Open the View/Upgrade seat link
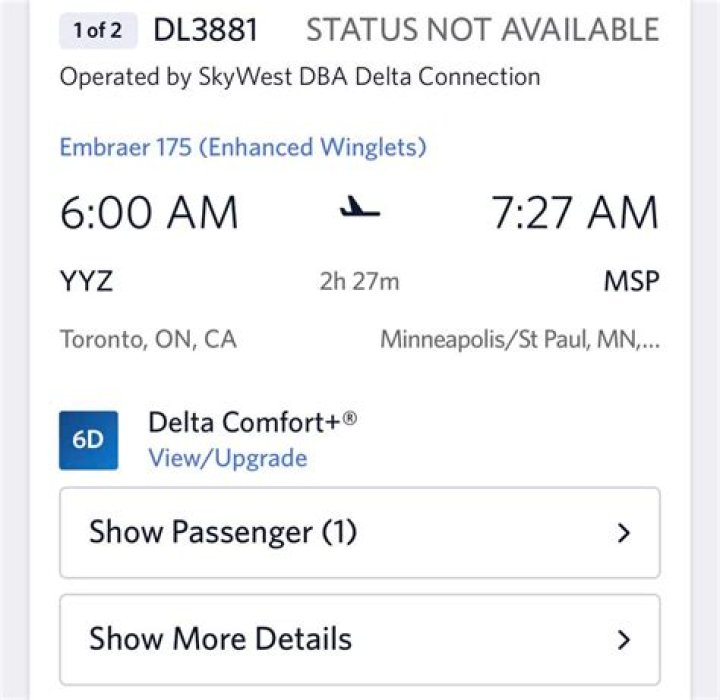Viewport: 720px width, 700px height. pyautogui.click(x=227, y=459)
